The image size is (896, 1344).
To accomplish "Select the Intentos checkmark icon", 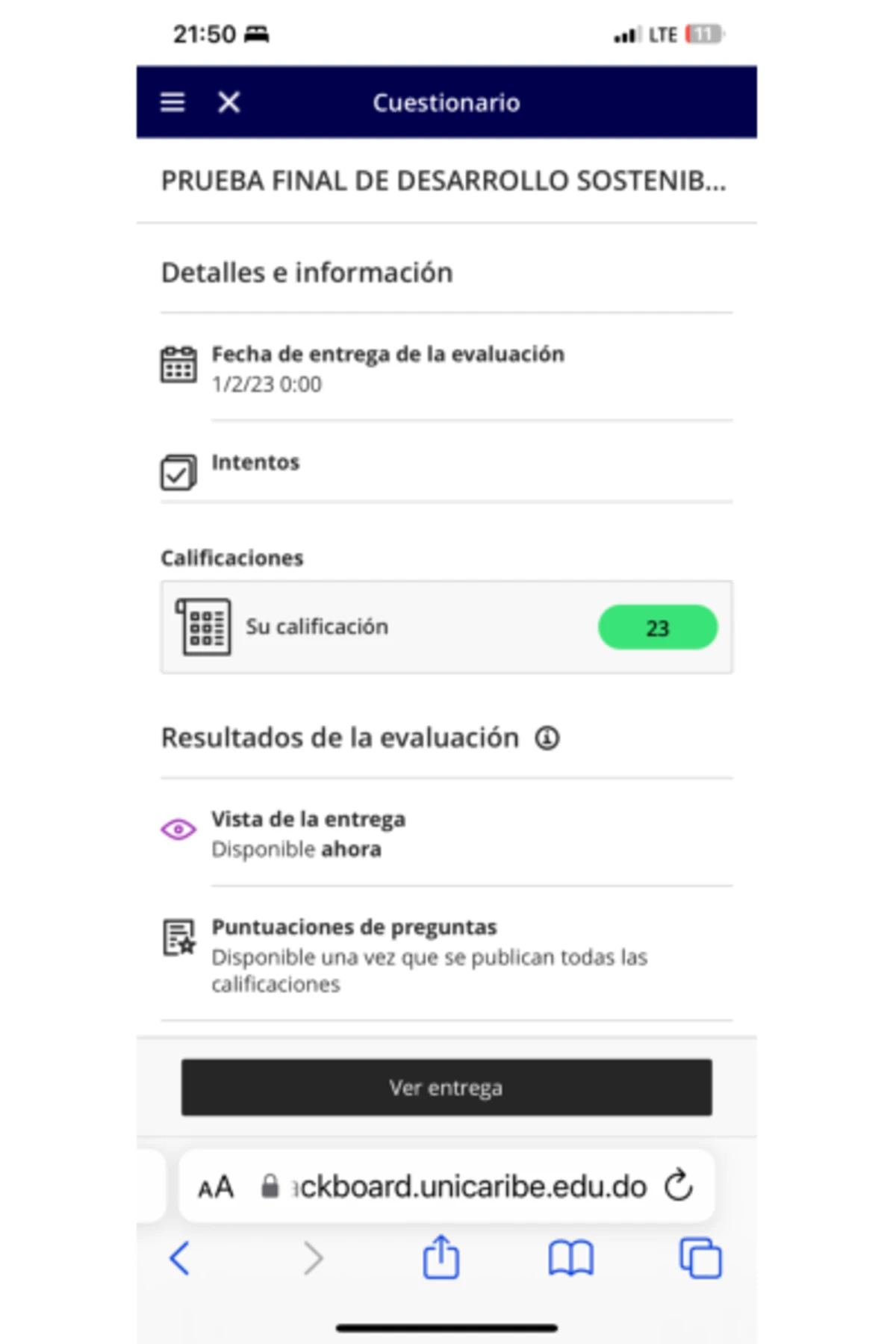I will 178,473.
